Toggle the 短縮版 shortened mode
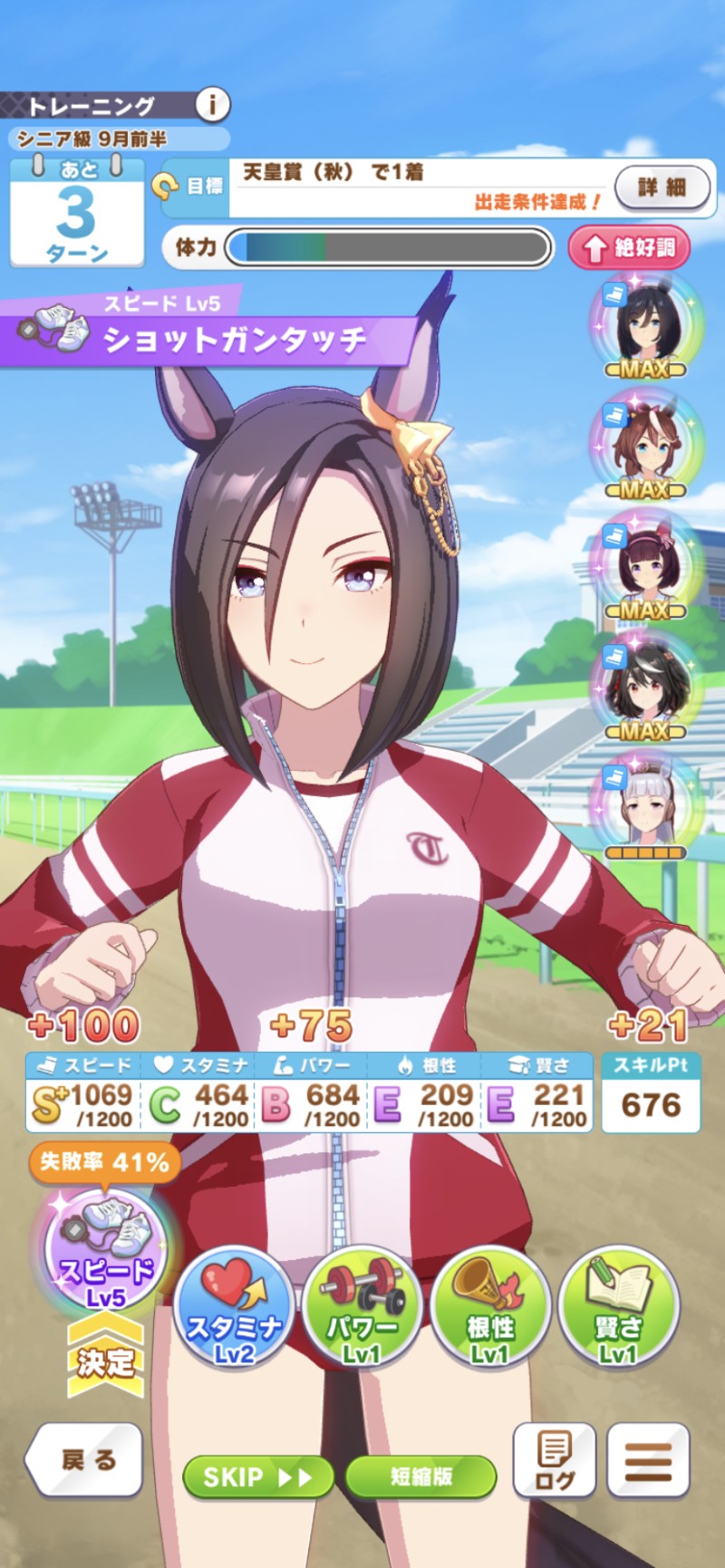The height and width of the screenshot is (1568, 725). point(420,1477)
